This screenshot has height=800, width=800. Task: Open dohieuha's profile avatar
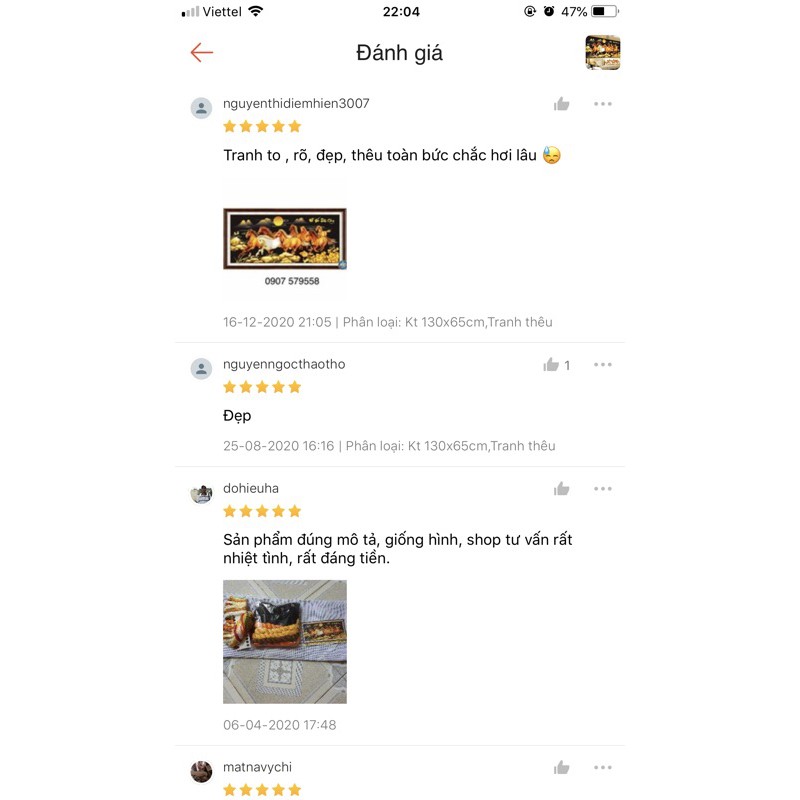202,493
